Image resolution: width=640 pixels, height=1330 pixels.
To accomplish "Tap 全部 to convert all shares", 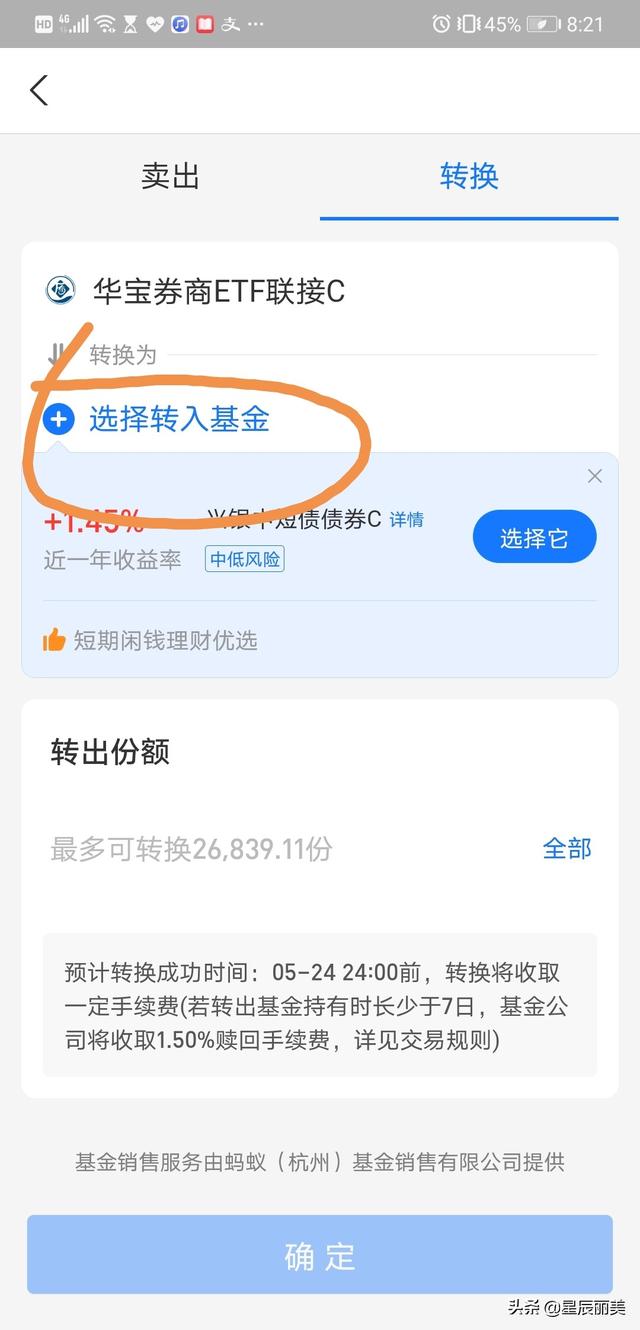I will [567, 849].
